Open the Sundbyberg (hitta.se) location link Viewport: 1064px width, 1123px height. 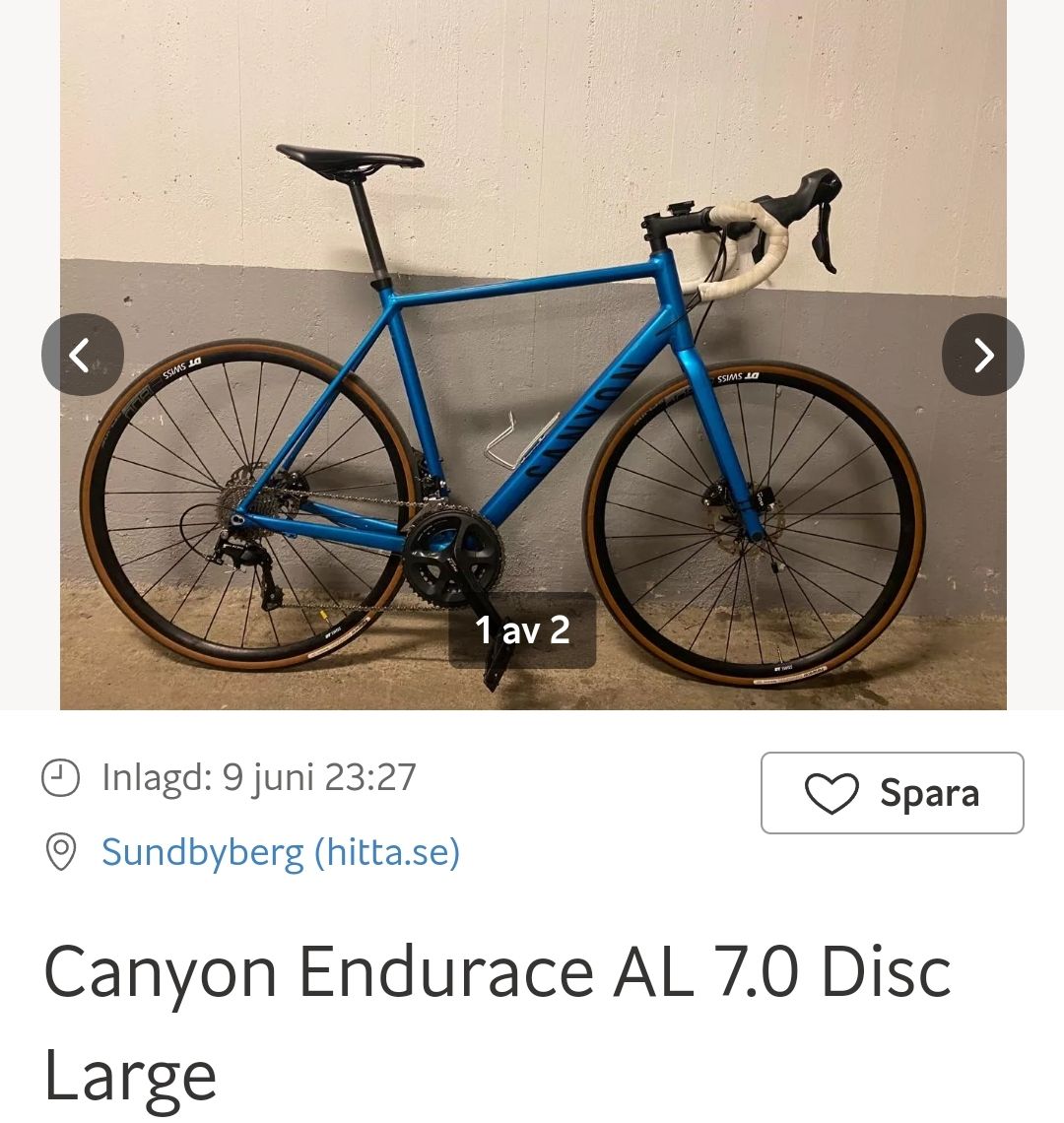tap(281, 852)
